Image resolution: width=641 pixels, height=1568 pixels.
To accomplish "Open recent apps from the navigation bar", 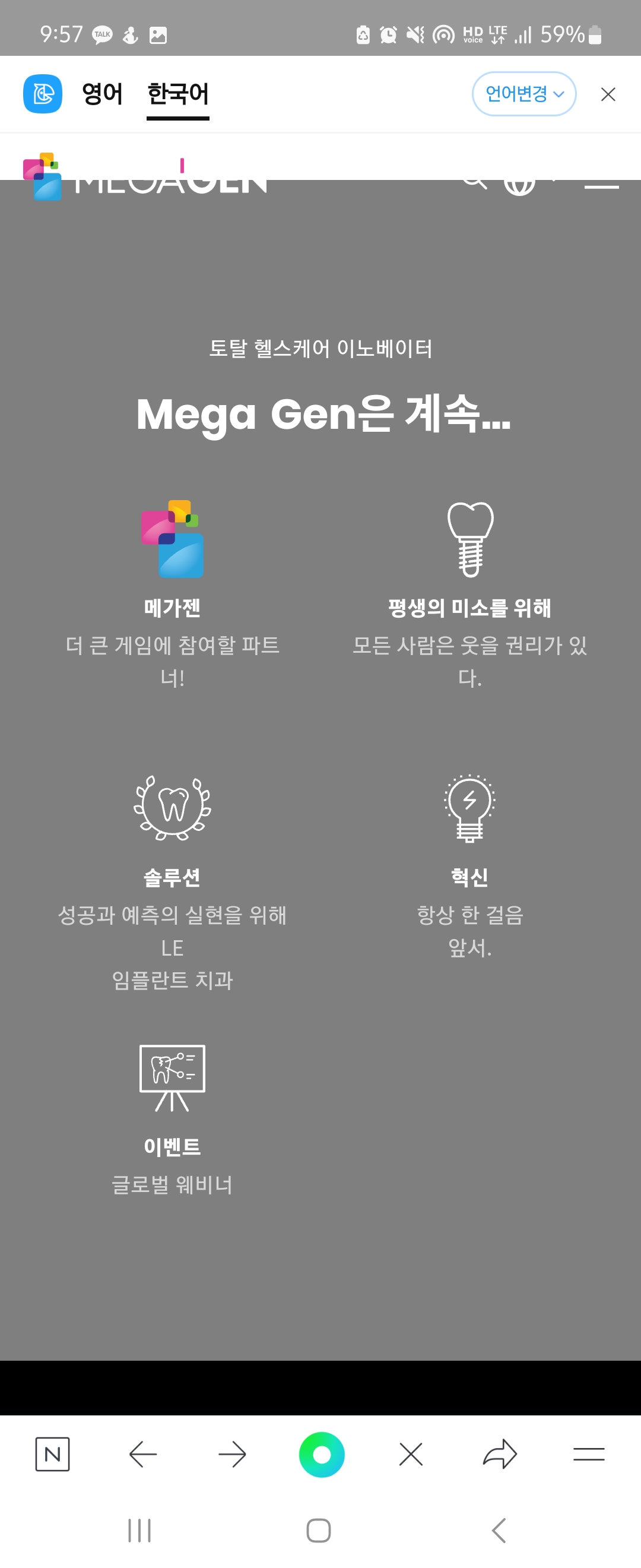I will pos(139,1530).
